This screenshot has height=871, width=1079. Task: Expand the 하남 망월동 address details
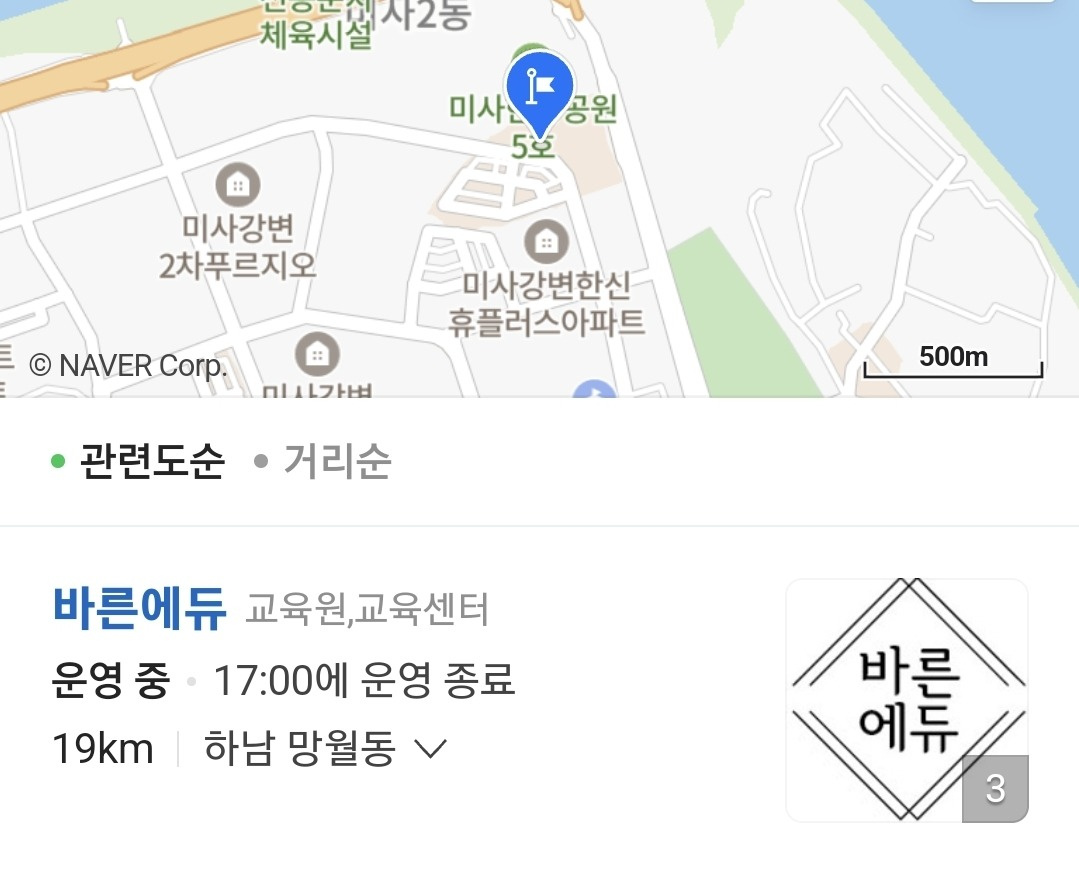coord(429,749)
